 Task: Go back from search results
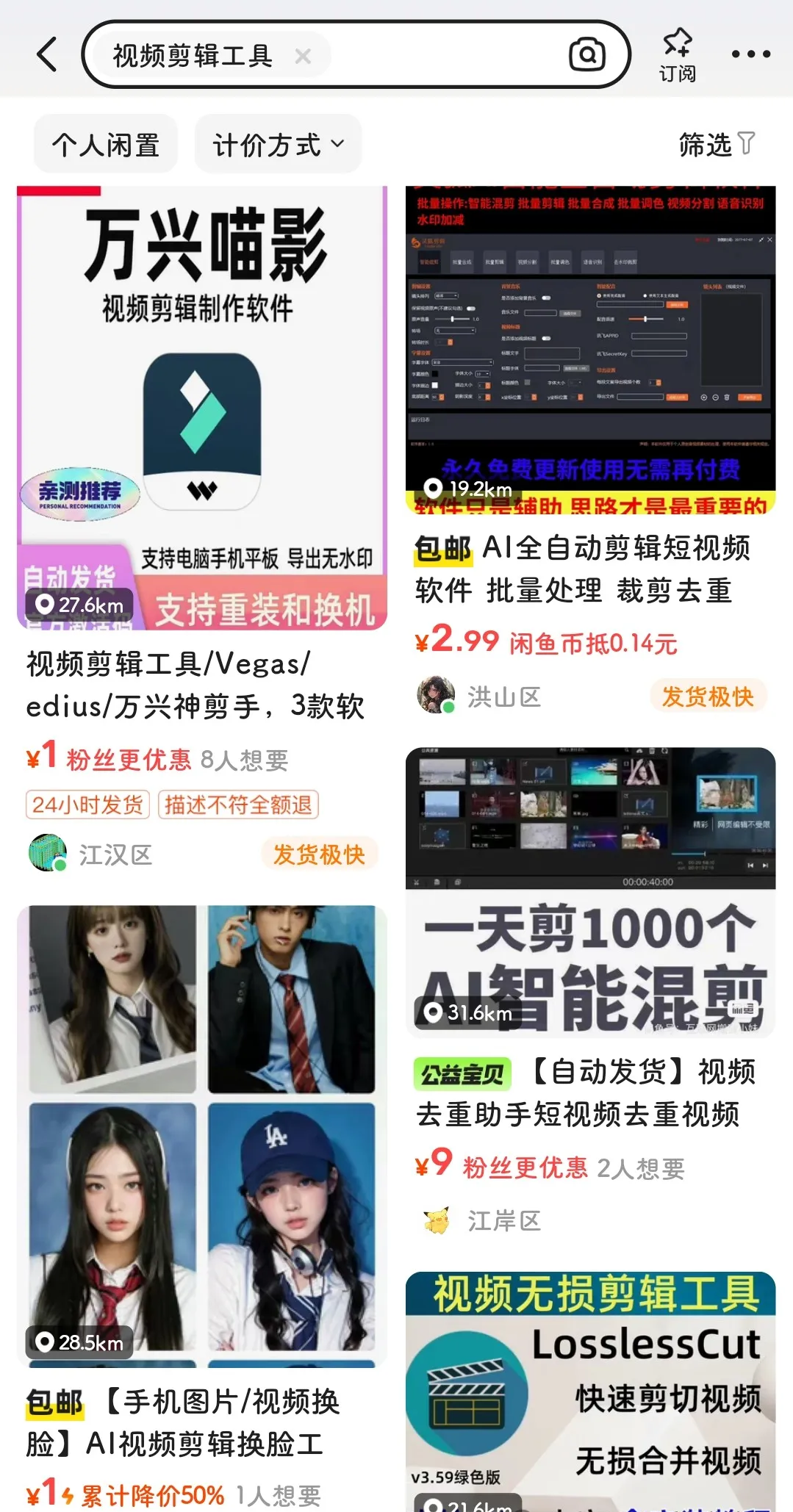pyautogui.click(x=47, y=54)
